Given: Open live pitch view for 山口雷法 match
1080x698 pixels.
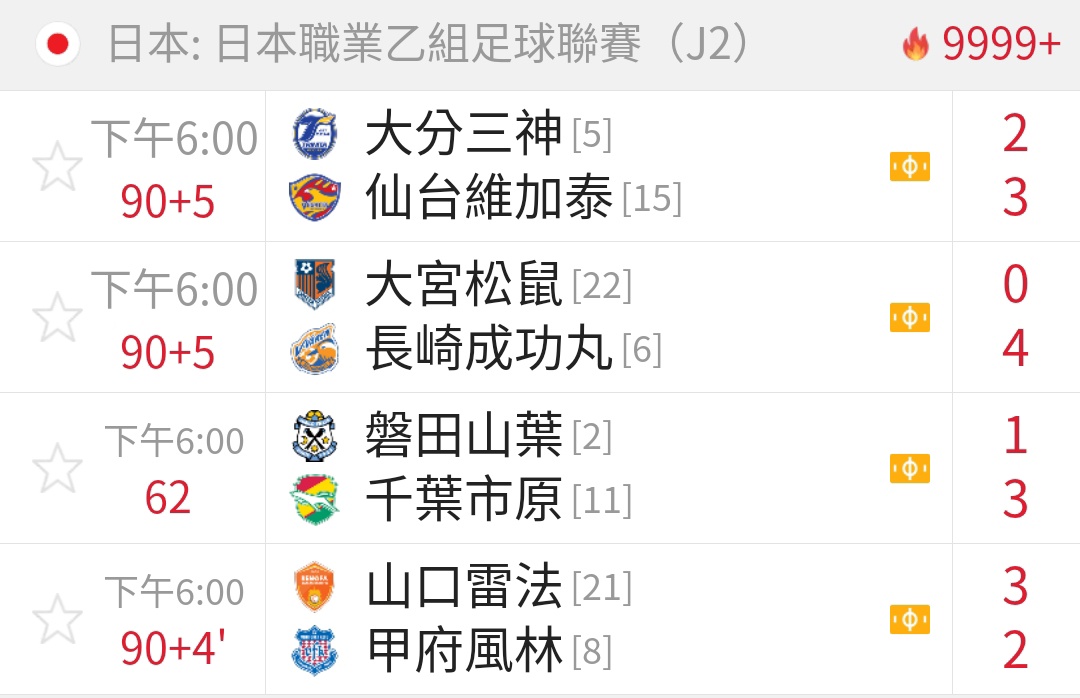Looking at the screenshot, I should tap(909, 619).
